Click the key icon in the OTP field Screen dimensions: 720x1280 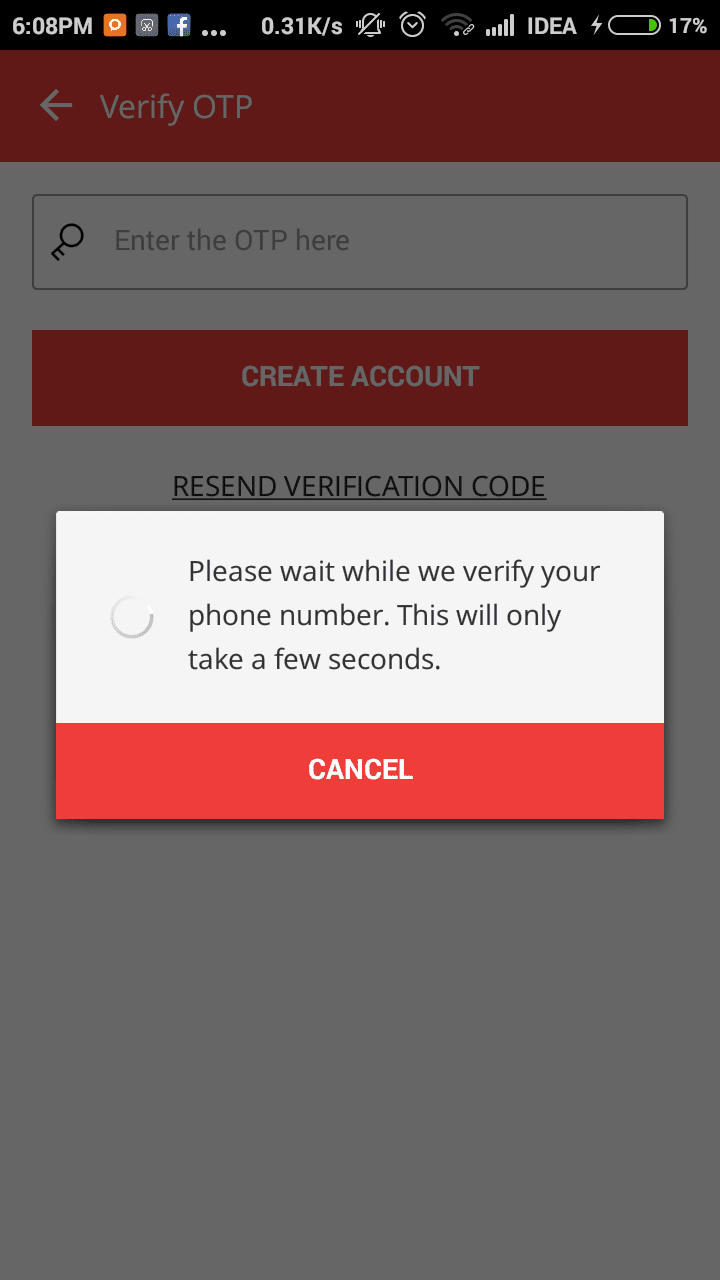click(x=66, y=240)
